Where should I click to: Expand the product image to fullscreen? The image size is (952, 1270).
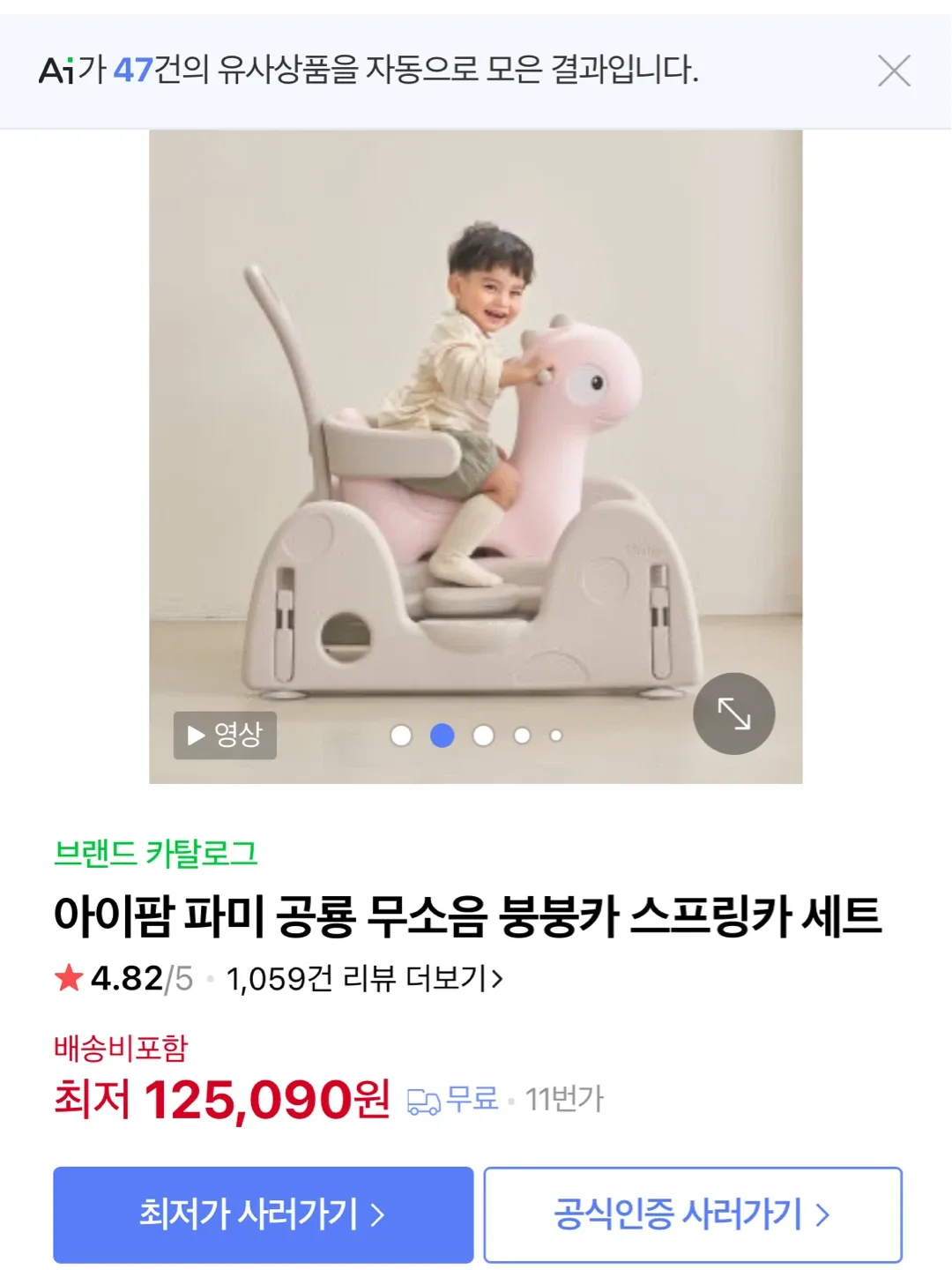pyautogui.click(x=733, y=713)
